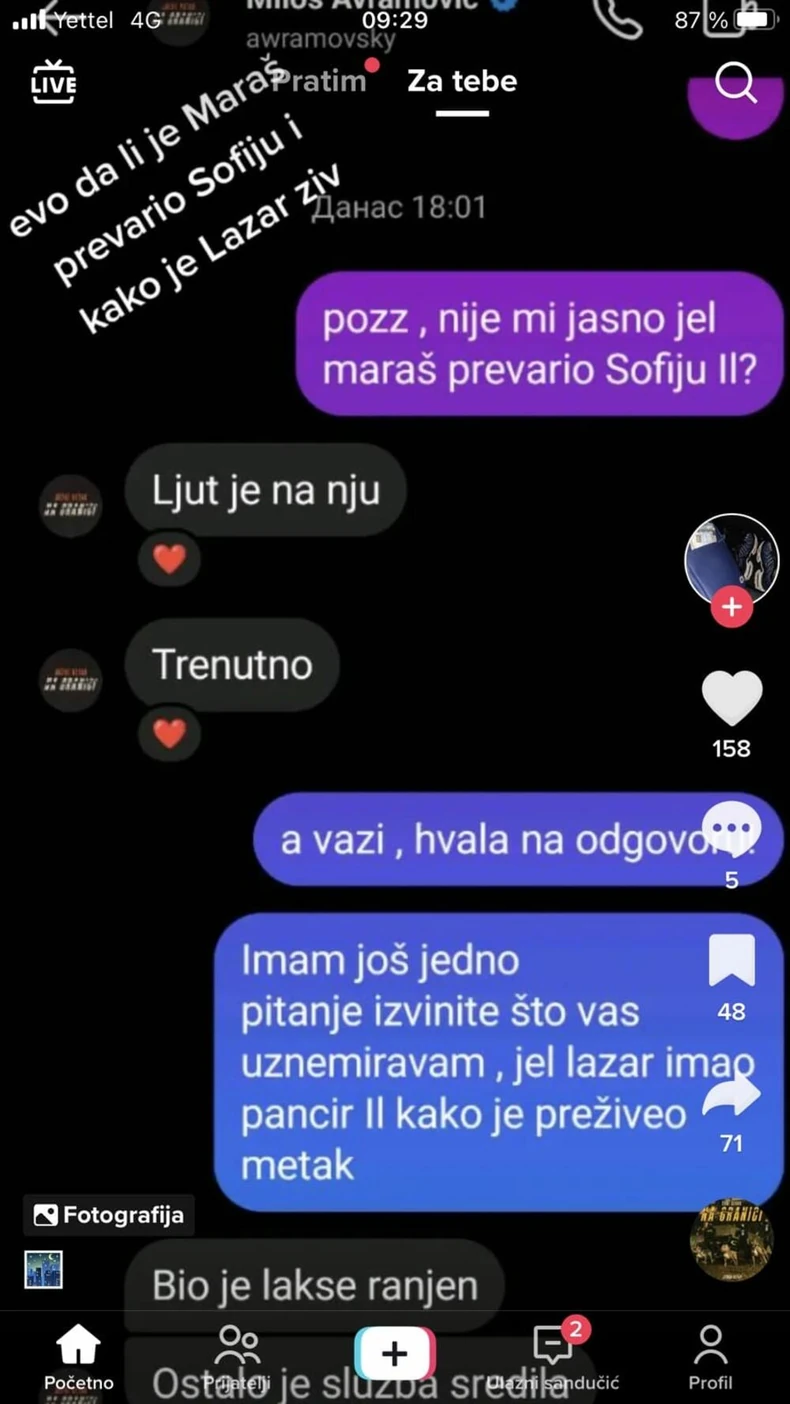Tap the Fotografija label
This screenshot has width=790, height=1404.
(x=109, y=1216)
